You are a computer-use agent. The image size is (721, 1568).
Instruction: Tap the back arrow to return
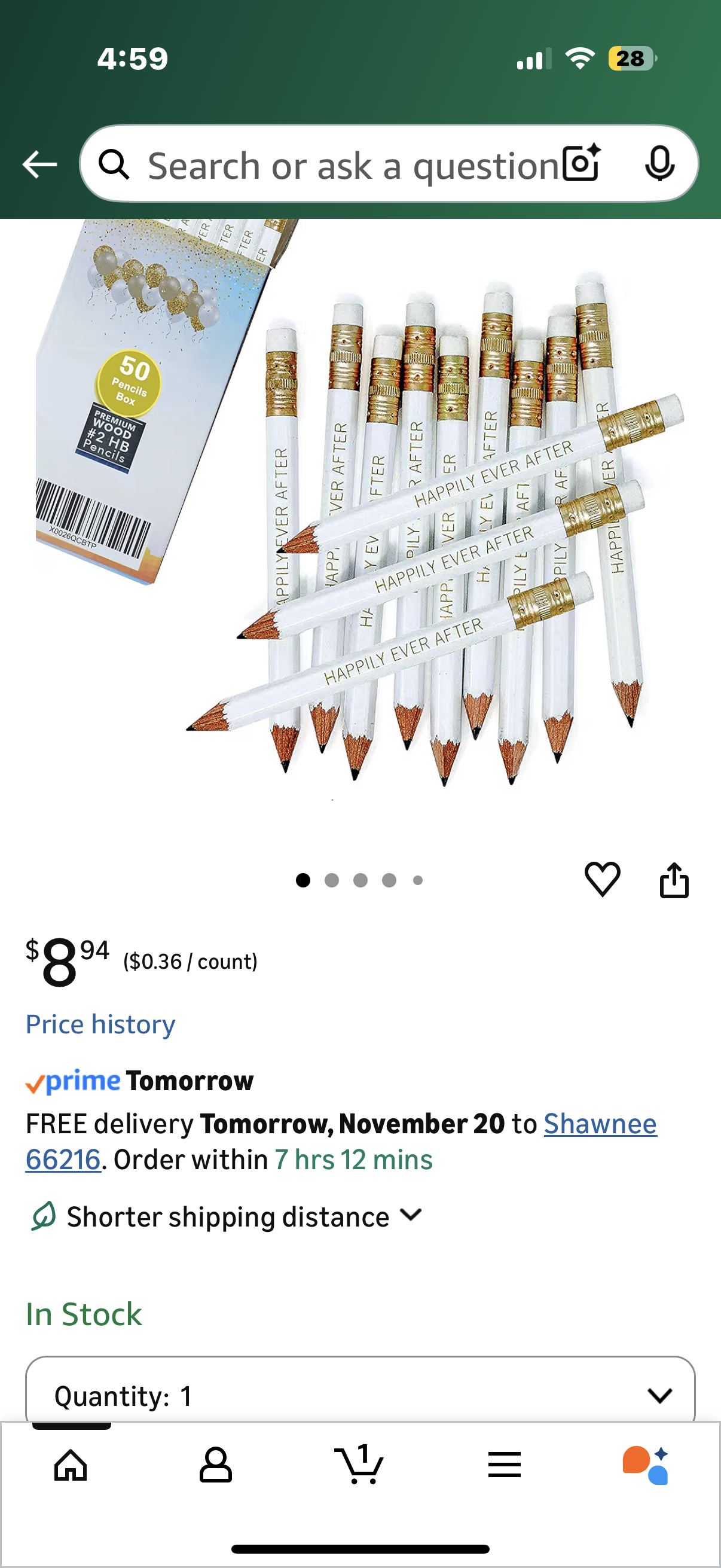pos(38,163)
